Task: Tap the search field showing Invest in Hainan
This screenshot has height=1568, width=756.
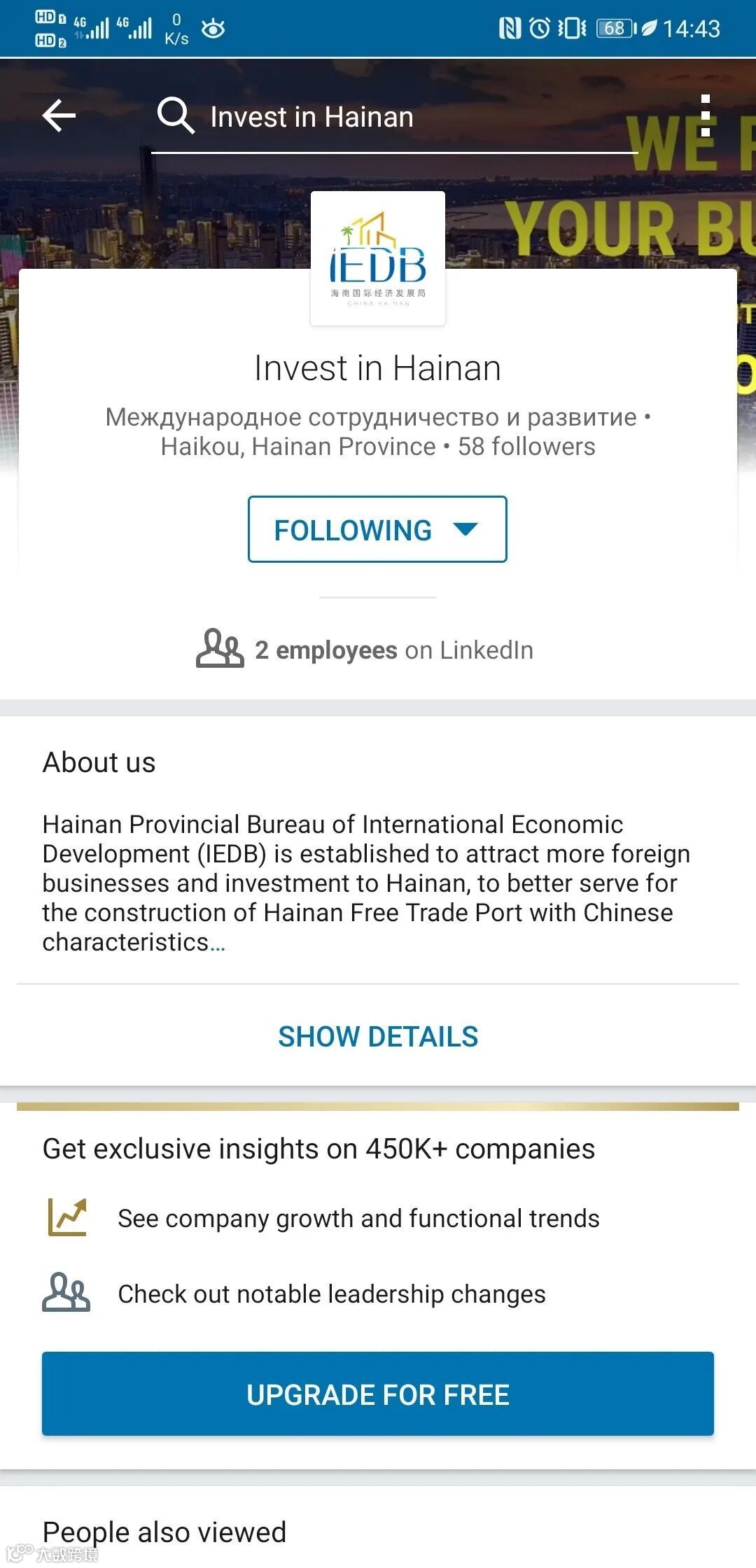Action: [392, 117]
